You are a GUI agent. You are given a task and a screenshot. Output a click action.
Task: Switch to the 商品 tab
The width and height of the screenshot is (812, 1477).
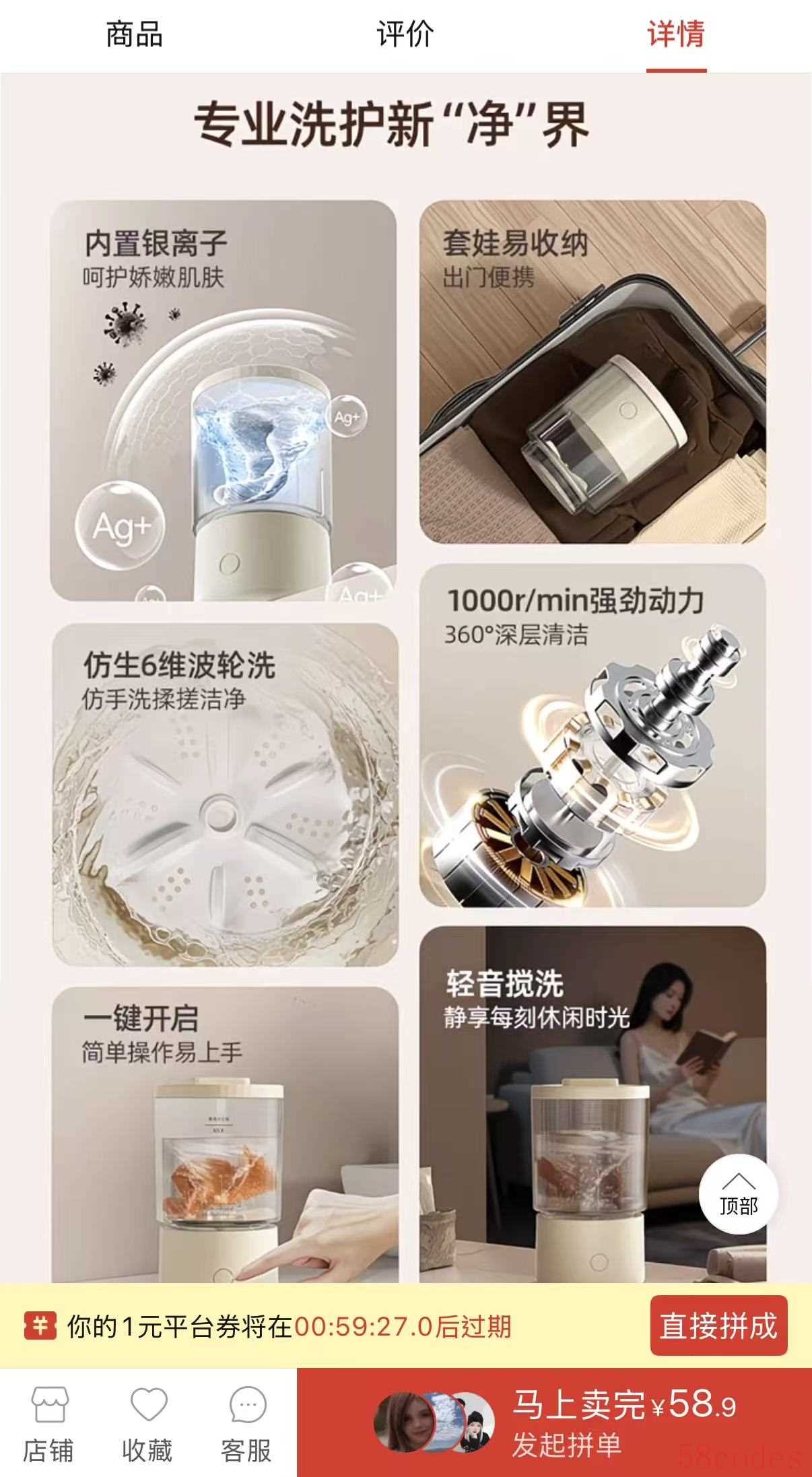click(x=135, y=35)
